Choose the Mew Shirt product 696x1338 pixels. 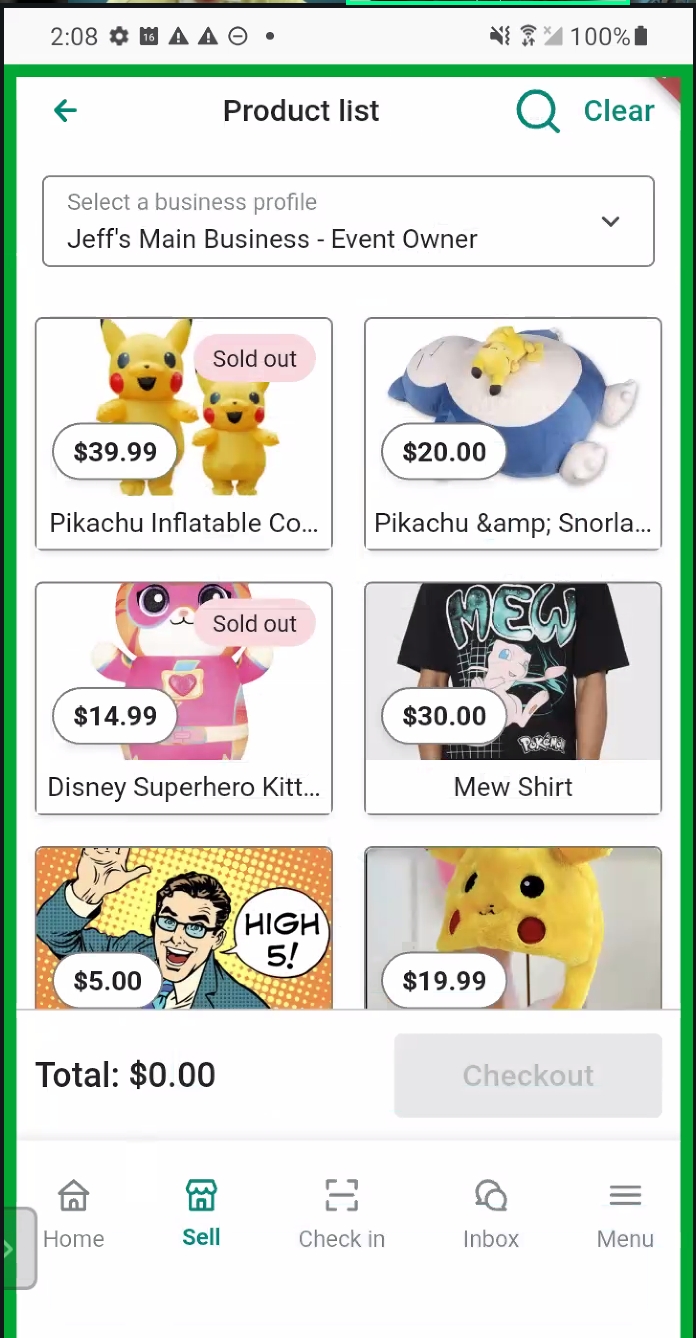point(513,698)
